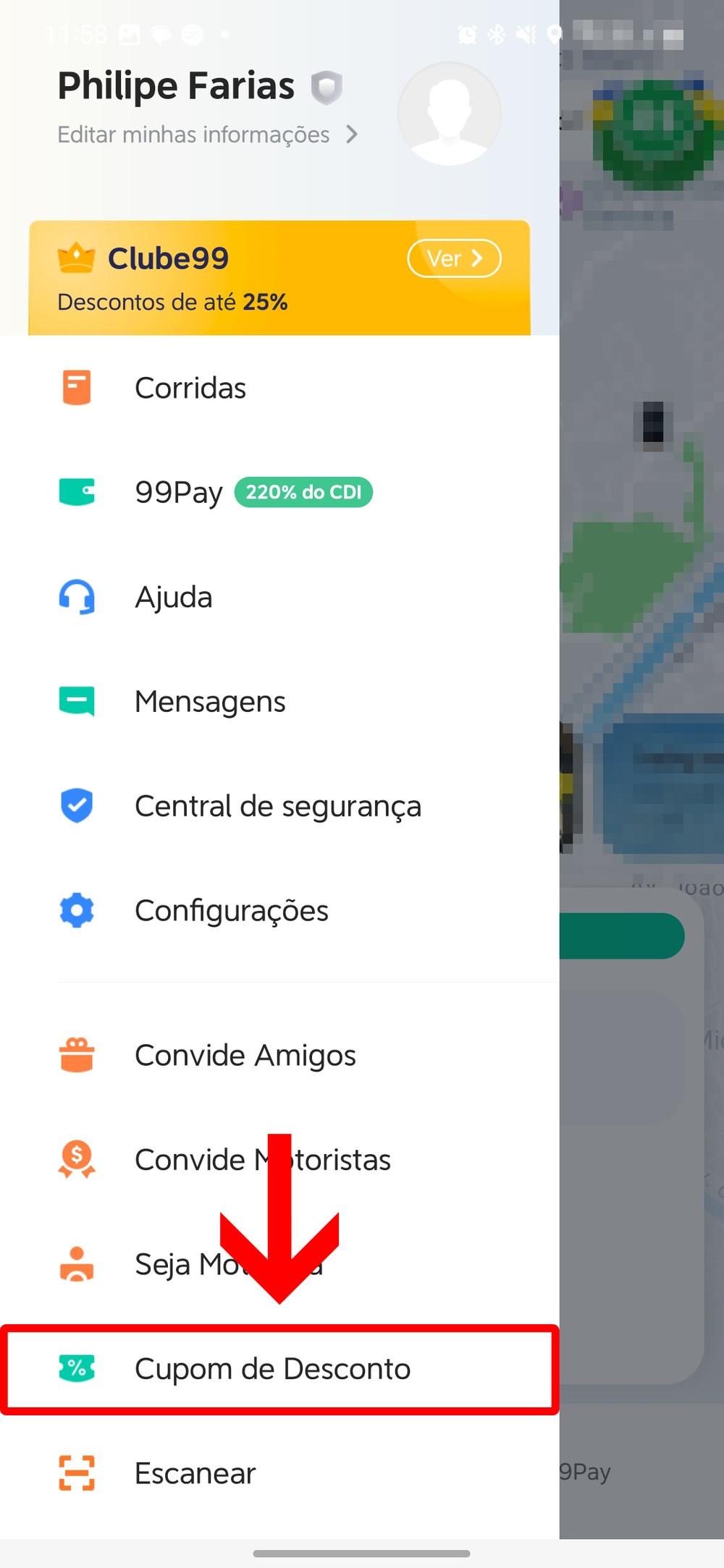Select Escanear to scan a code
Screen dimensions: 724x1568
[195, 1473]
